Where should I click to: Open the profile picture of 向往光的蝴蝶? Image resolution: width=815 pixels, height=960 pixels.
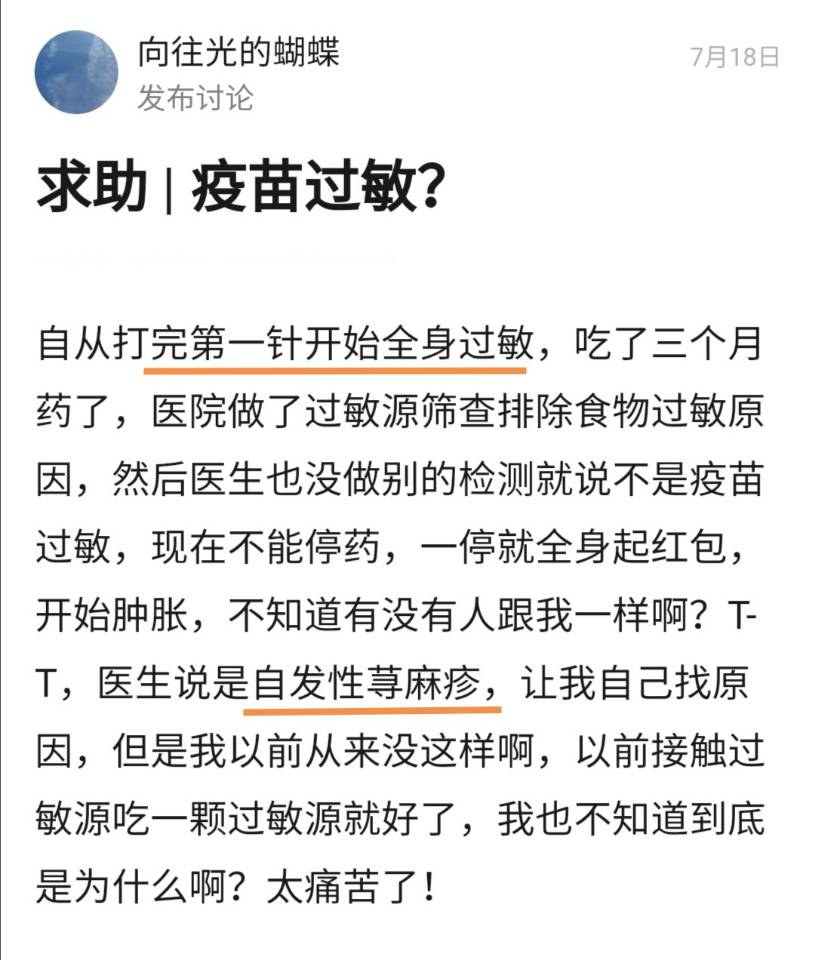click(x=76, y=72)
